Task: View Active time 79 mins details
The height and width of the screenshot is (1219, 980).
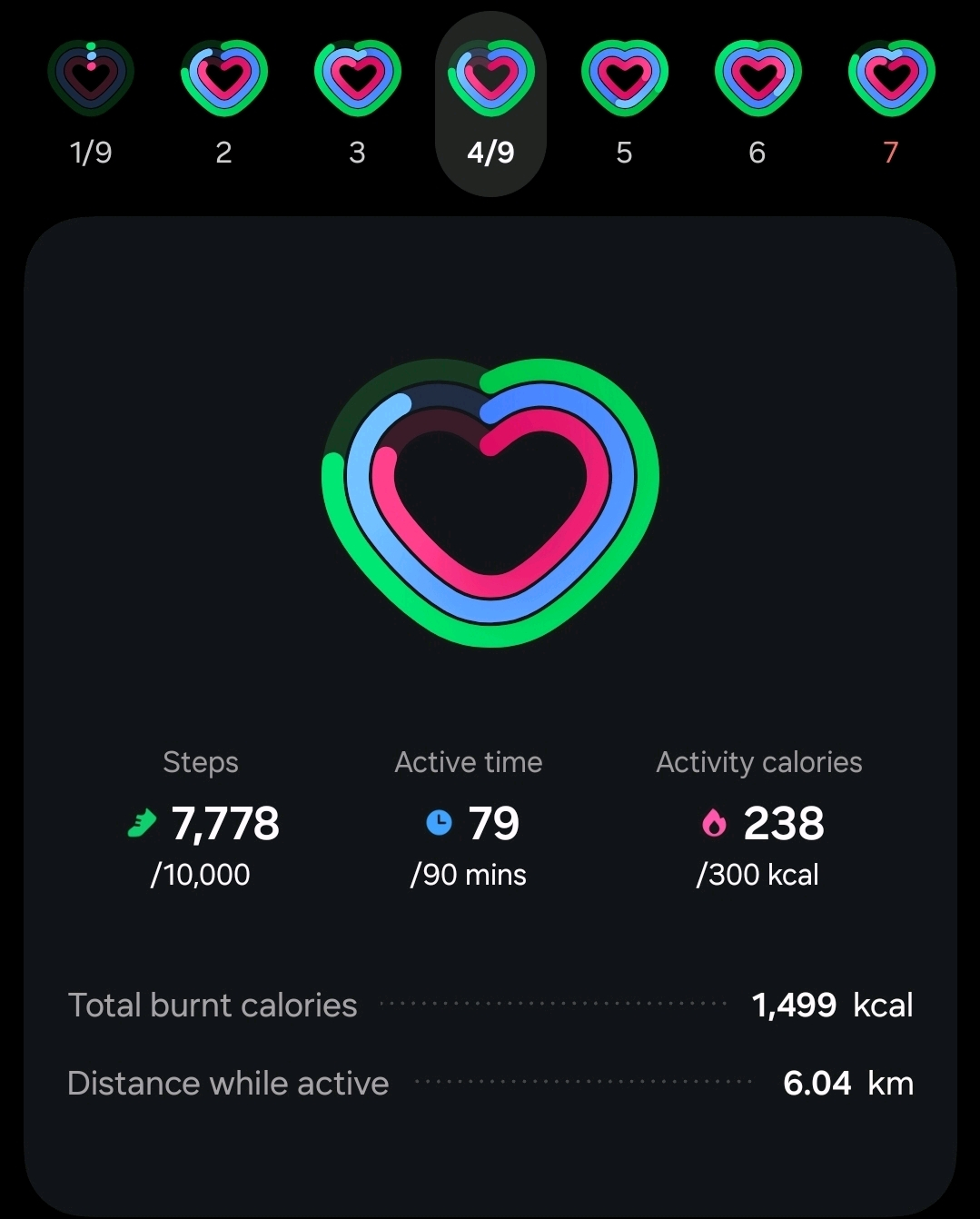Action: 470,822
